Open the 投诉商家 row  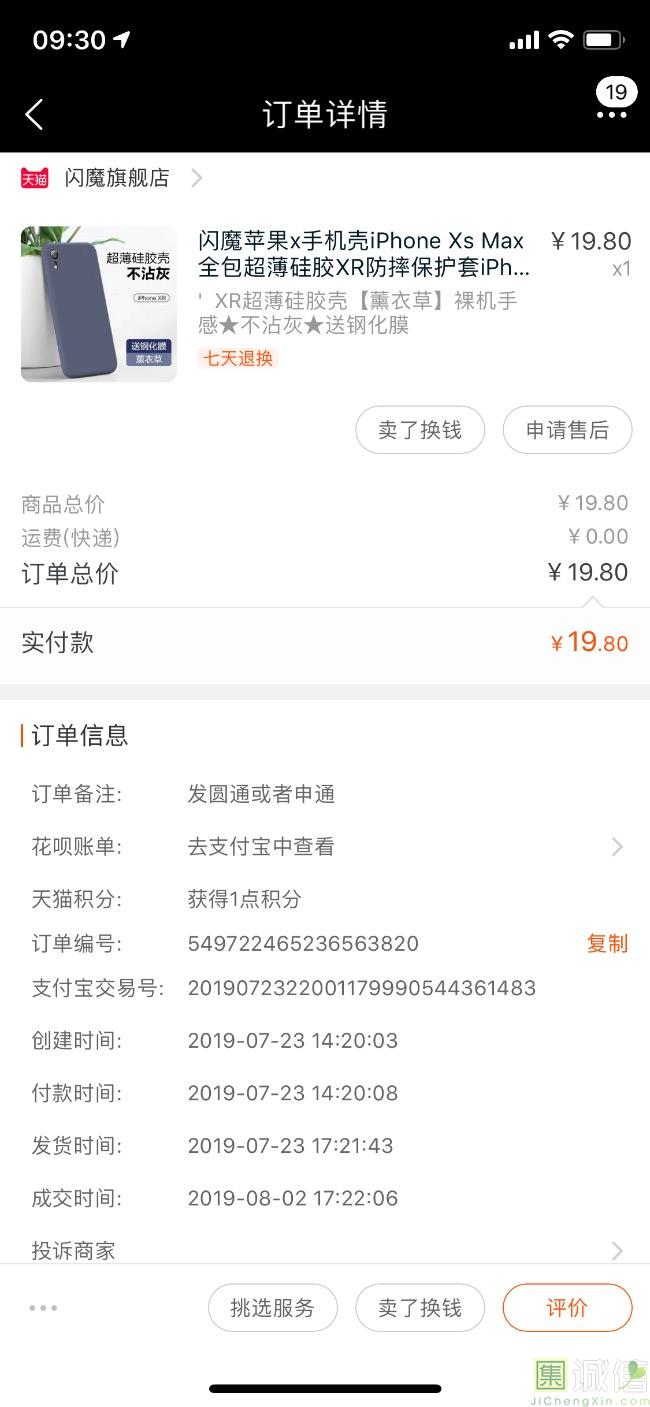324,1250
